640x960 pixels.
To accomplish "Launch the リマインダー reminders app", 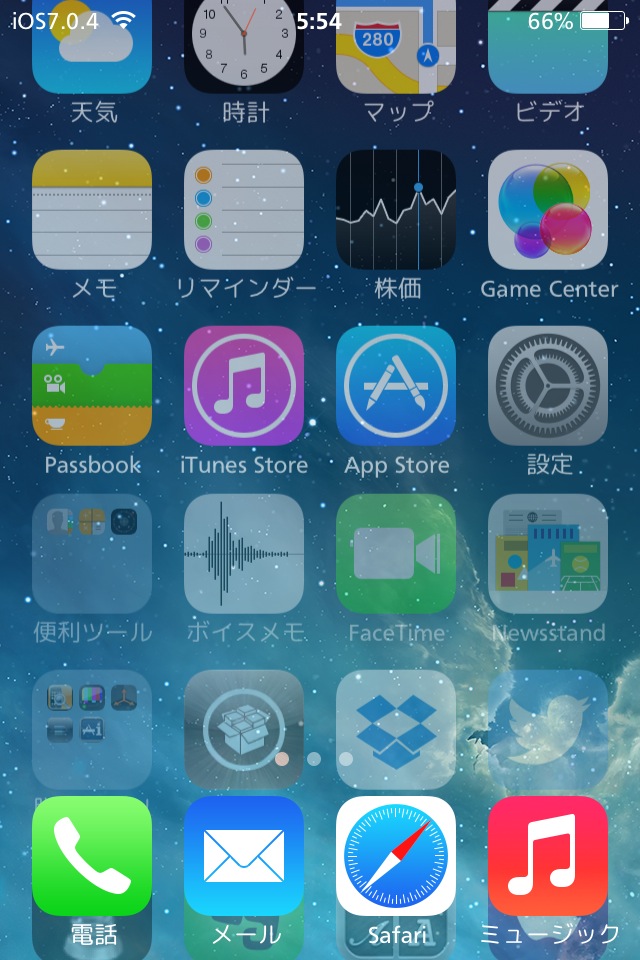I will (x=244, y=210).
